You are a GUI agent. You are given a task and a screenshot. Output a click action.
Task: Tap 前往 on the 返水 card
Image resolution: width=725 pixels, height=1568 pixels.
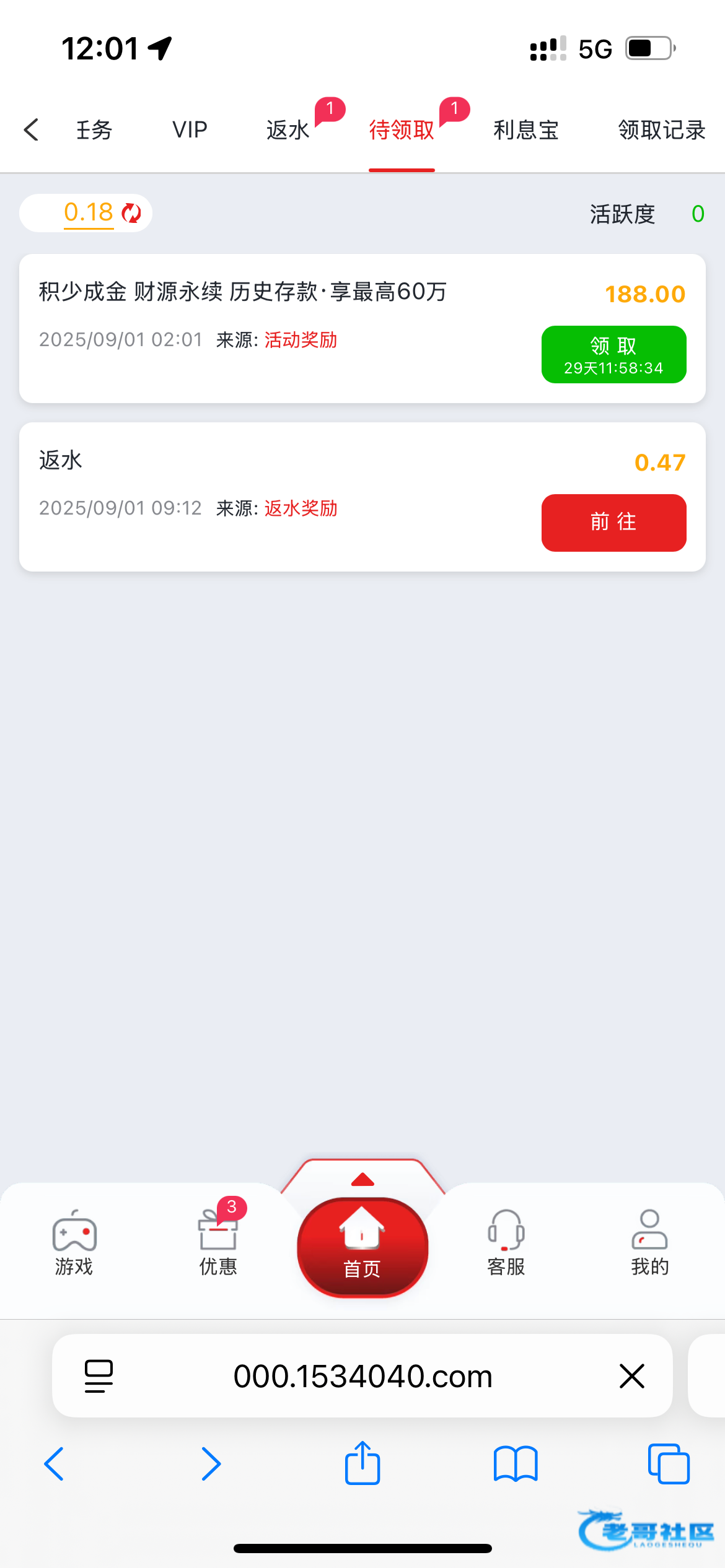tap(613, 523)
